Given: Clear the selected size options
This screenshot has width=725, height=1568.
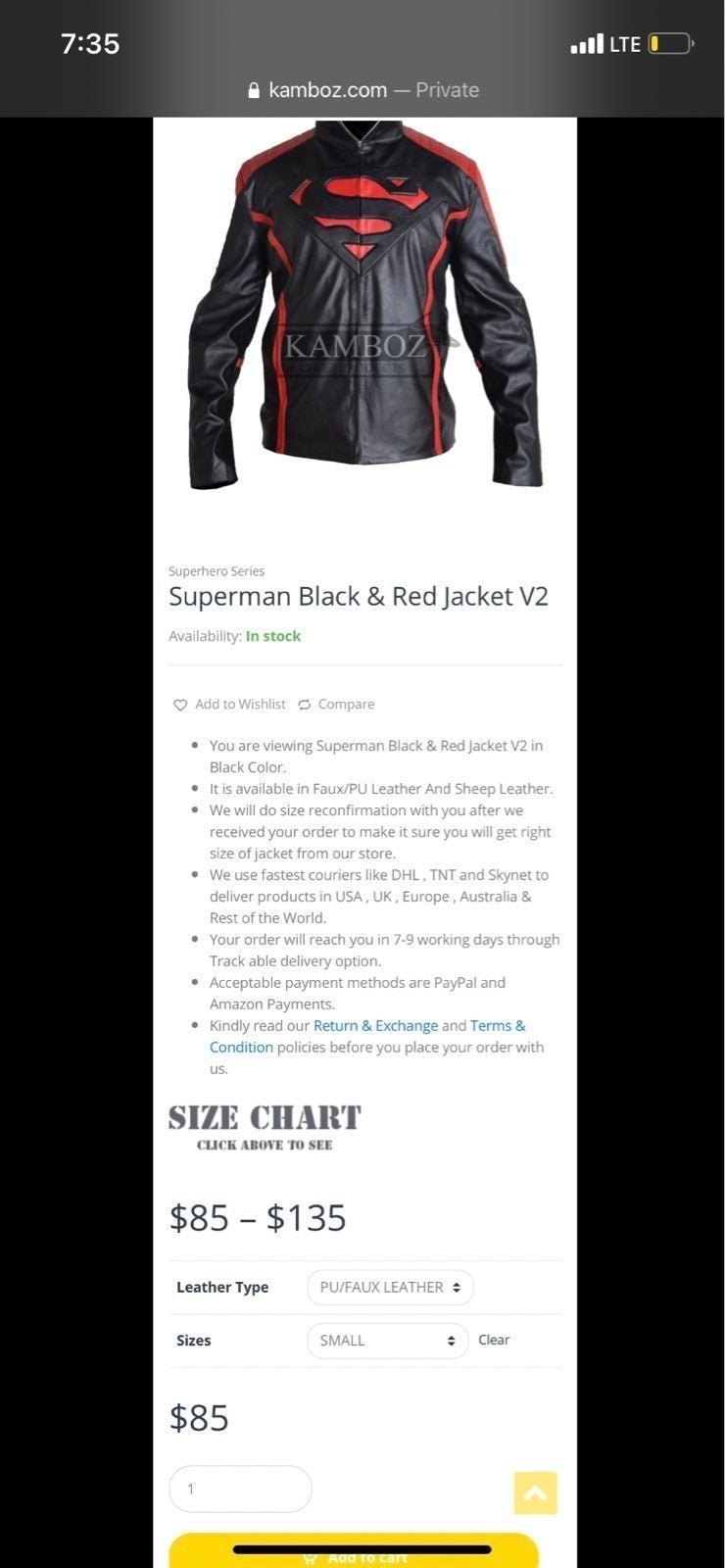Looking at the screenshot, I should [x=494, y=1340].
